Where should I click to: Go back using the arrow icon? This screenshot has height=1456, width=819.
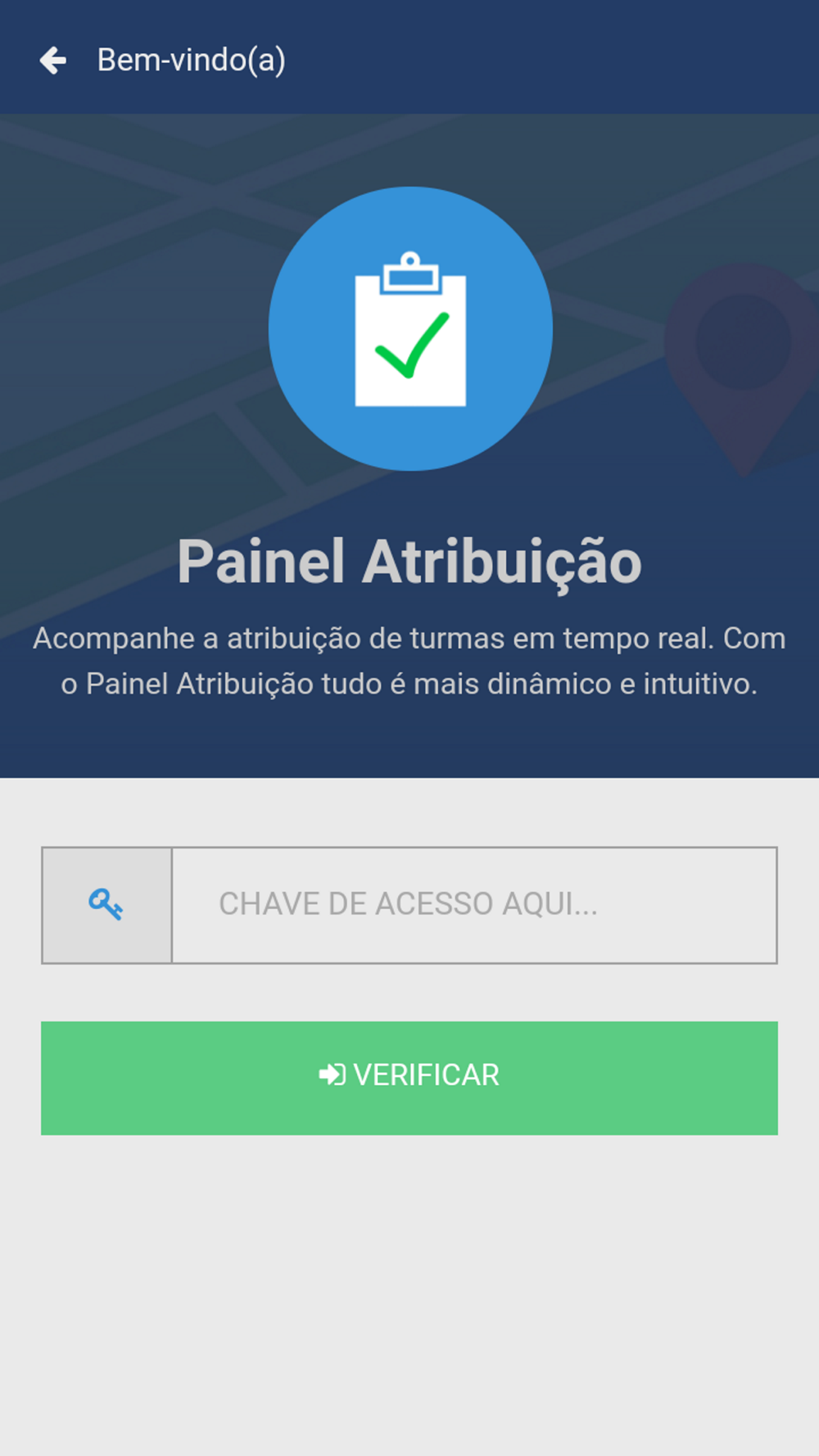pos(53,60)
